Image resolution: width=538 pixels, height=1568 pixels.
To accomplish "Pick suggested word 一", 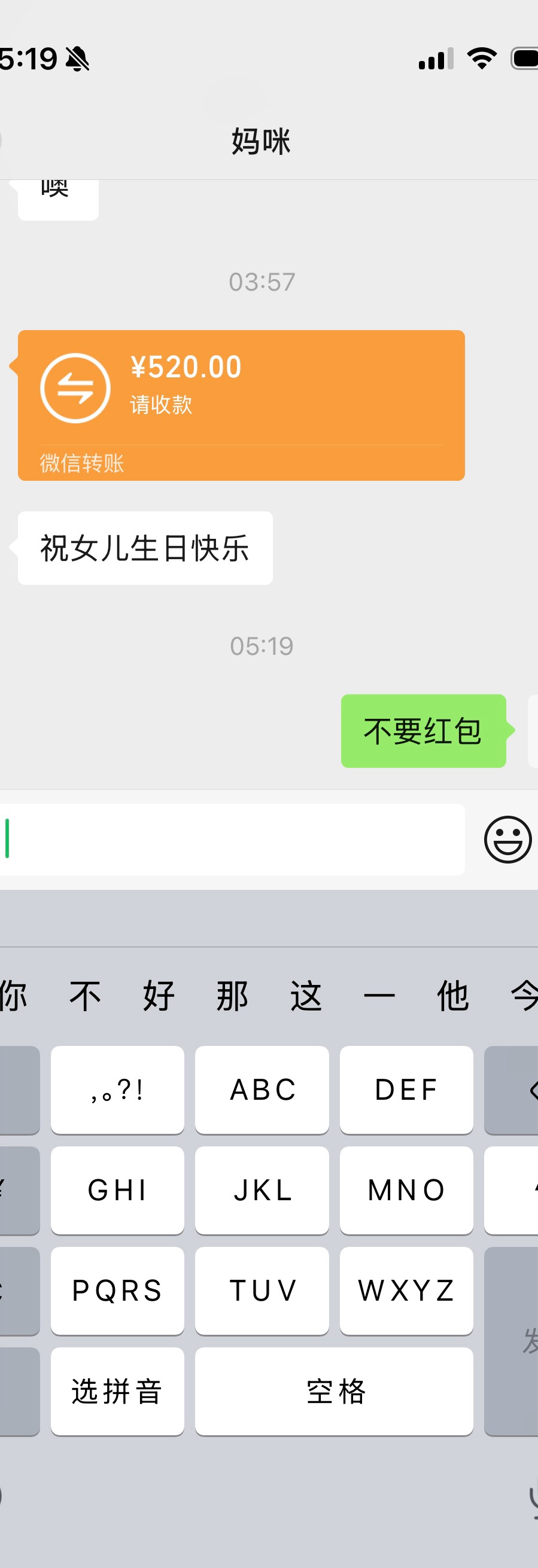I will [379, 996].
